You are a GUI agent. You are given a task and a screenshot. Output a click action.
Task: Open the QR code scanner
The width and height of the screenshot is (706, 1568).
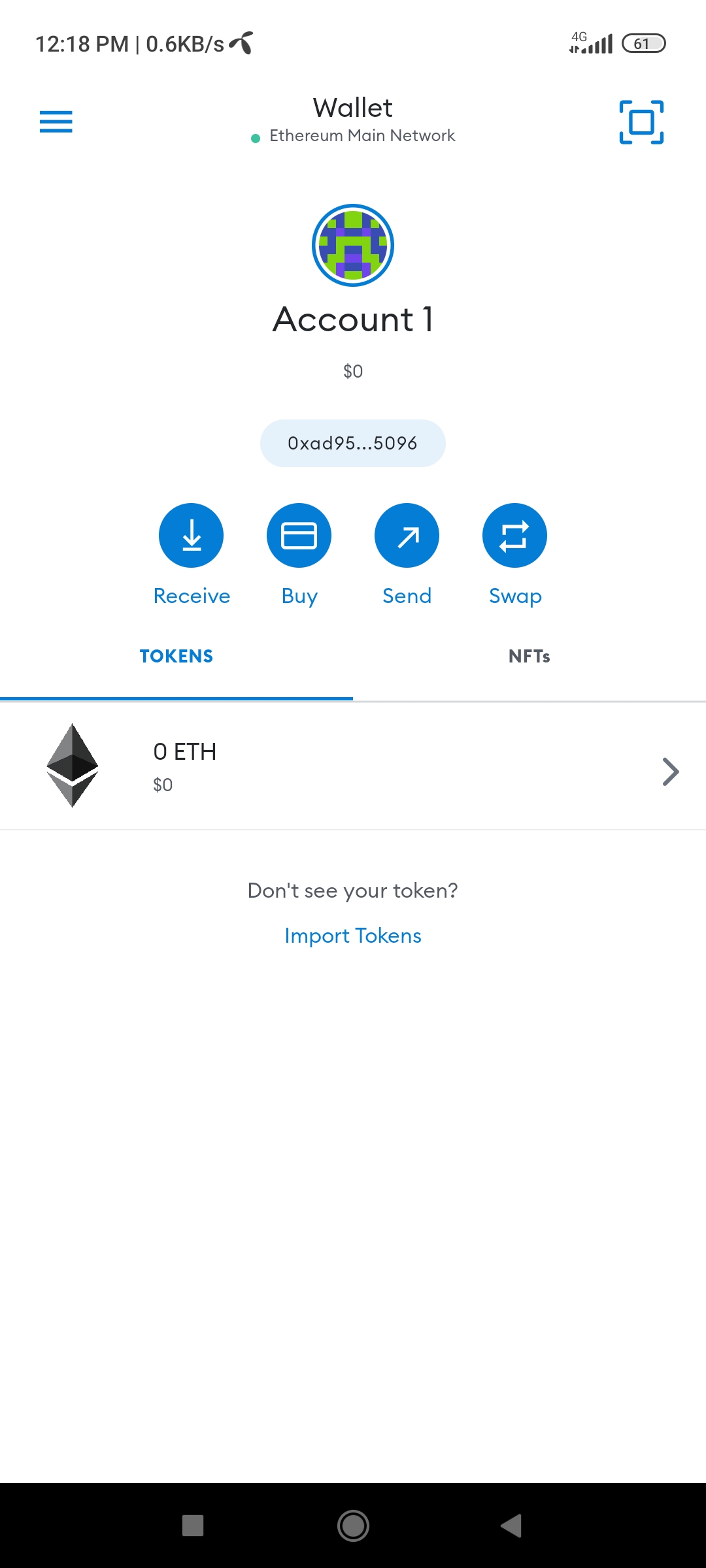tap(641, 122)
